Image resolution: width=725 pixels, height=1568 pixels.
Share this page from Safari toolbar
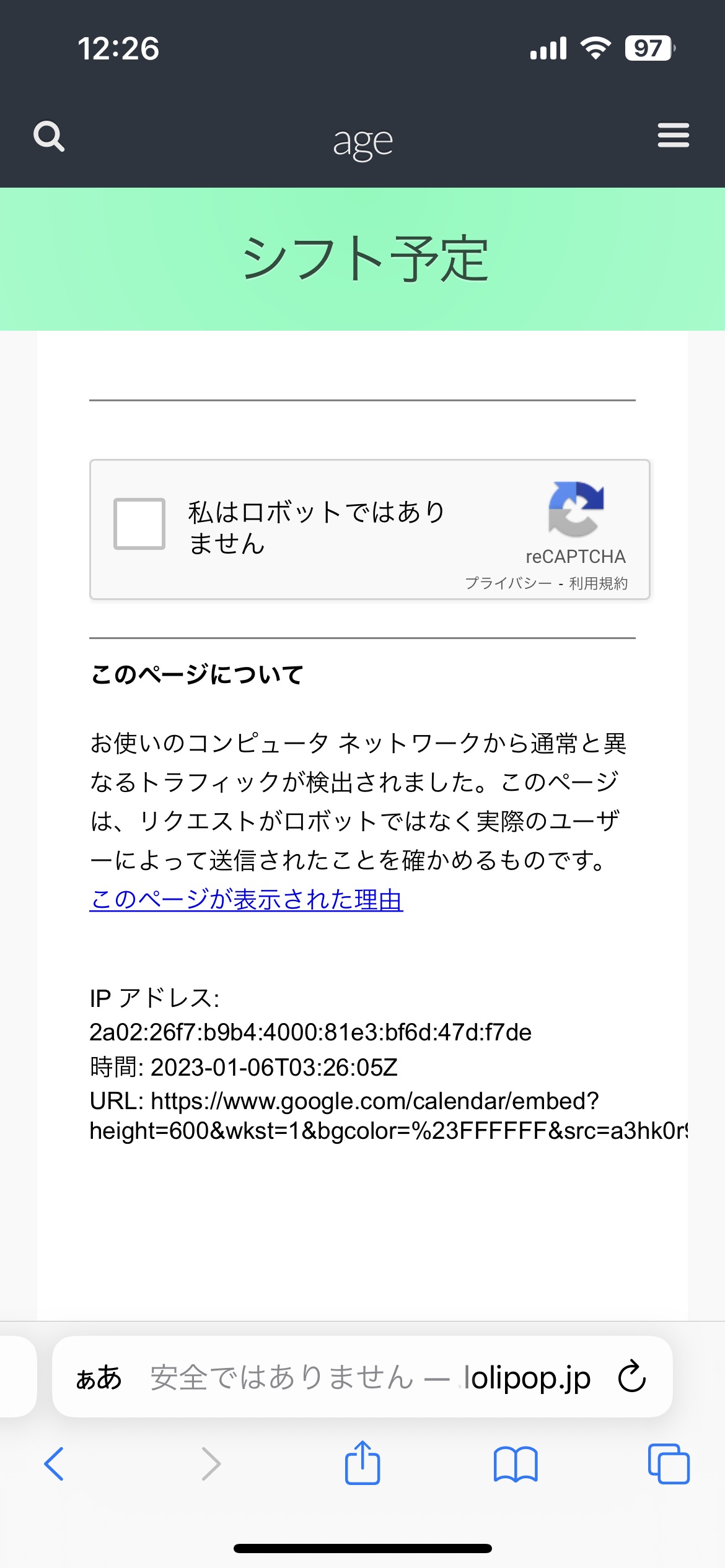(x=362, y=1463)
